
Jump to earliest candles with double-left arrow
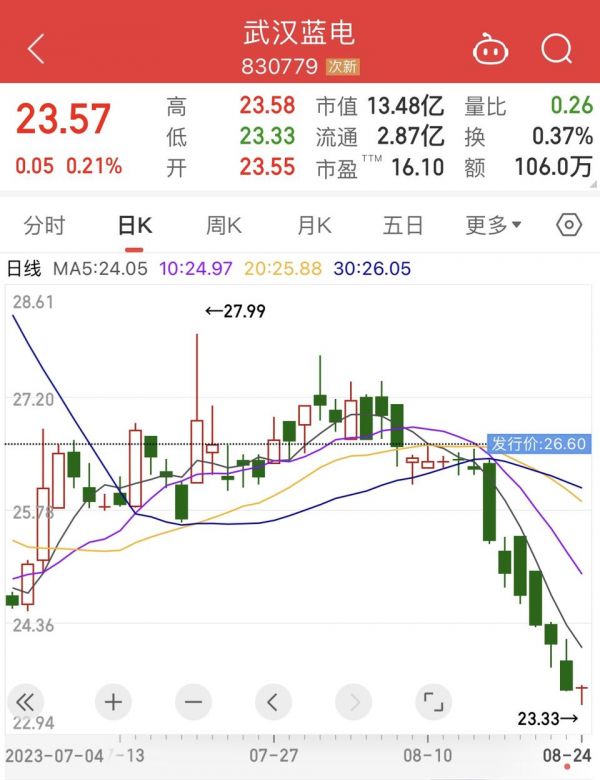tap(27, 701)
